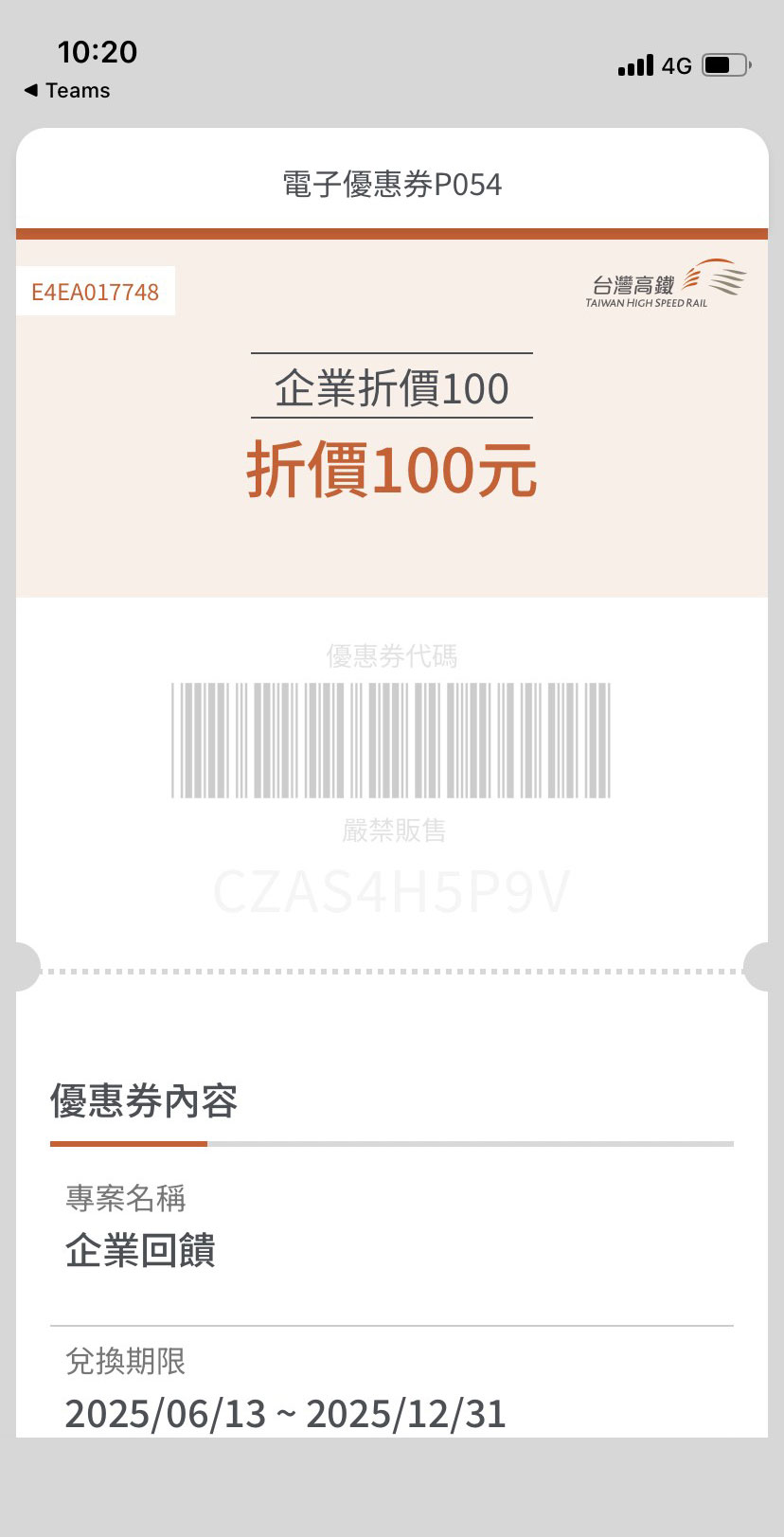Tap the battery level icon

point(723,64)
